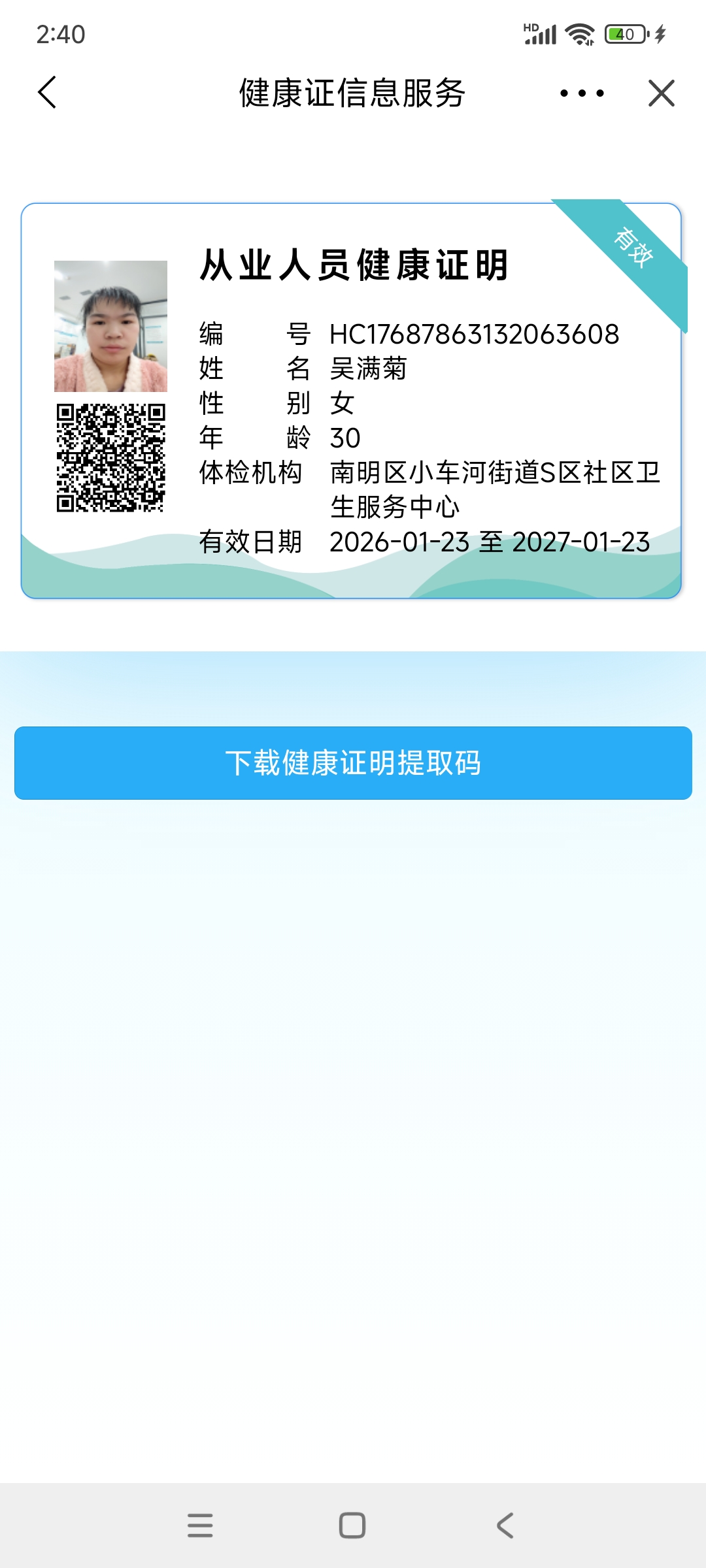The height and width of the screenshot is (1568, 706).
Task: Go back using the top-left arrow
Action: (x=47, y=92)
